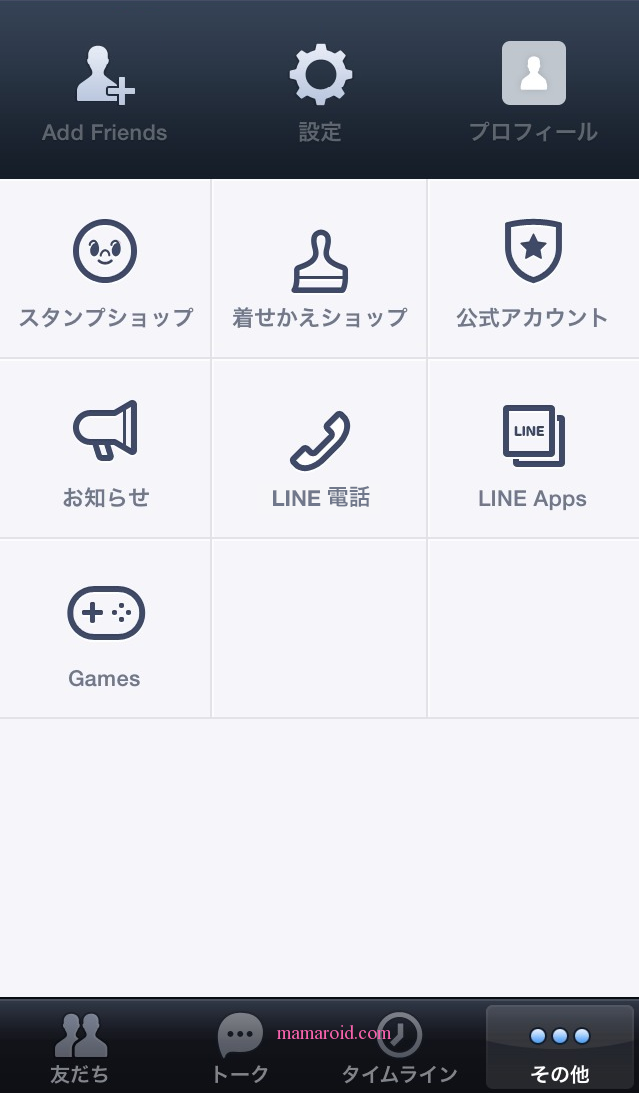Viewport: 639px width, 1093px height.
Task: Switch to the トーク tab
Action: (x=240, y=1048)
